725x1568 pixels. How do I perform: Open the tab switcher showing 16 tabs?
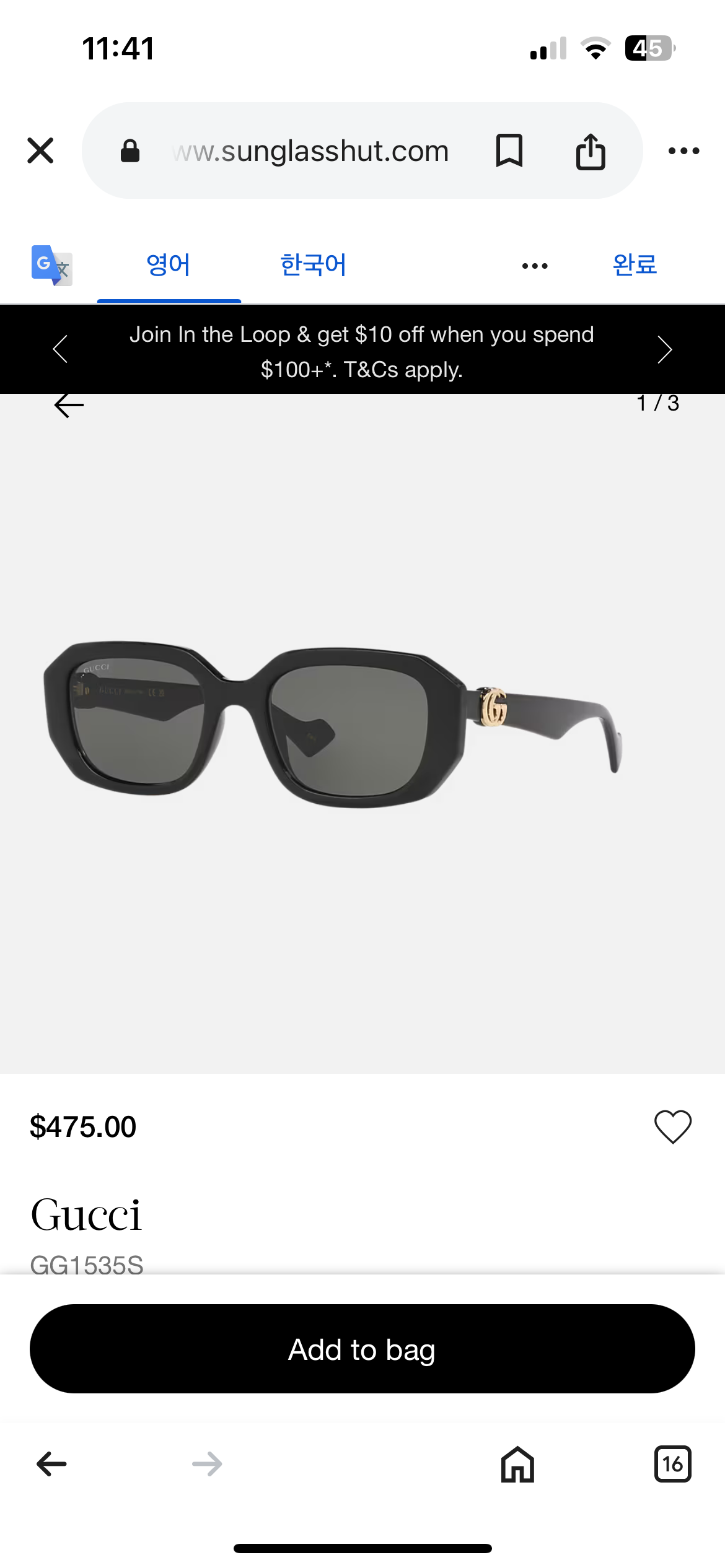click(x=672, y=1464)
